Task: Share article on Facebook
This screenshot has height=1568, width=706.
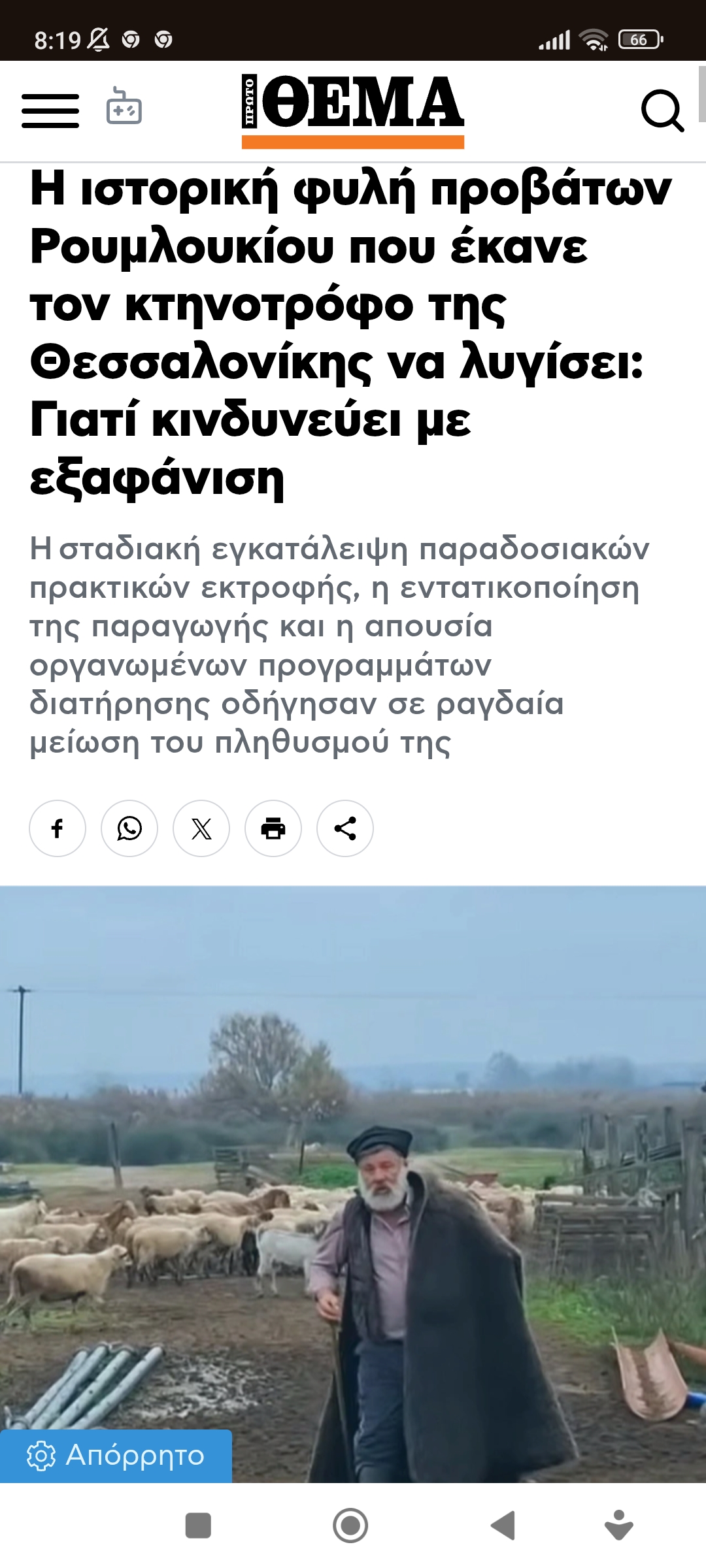Action: [x=58, y=828]
